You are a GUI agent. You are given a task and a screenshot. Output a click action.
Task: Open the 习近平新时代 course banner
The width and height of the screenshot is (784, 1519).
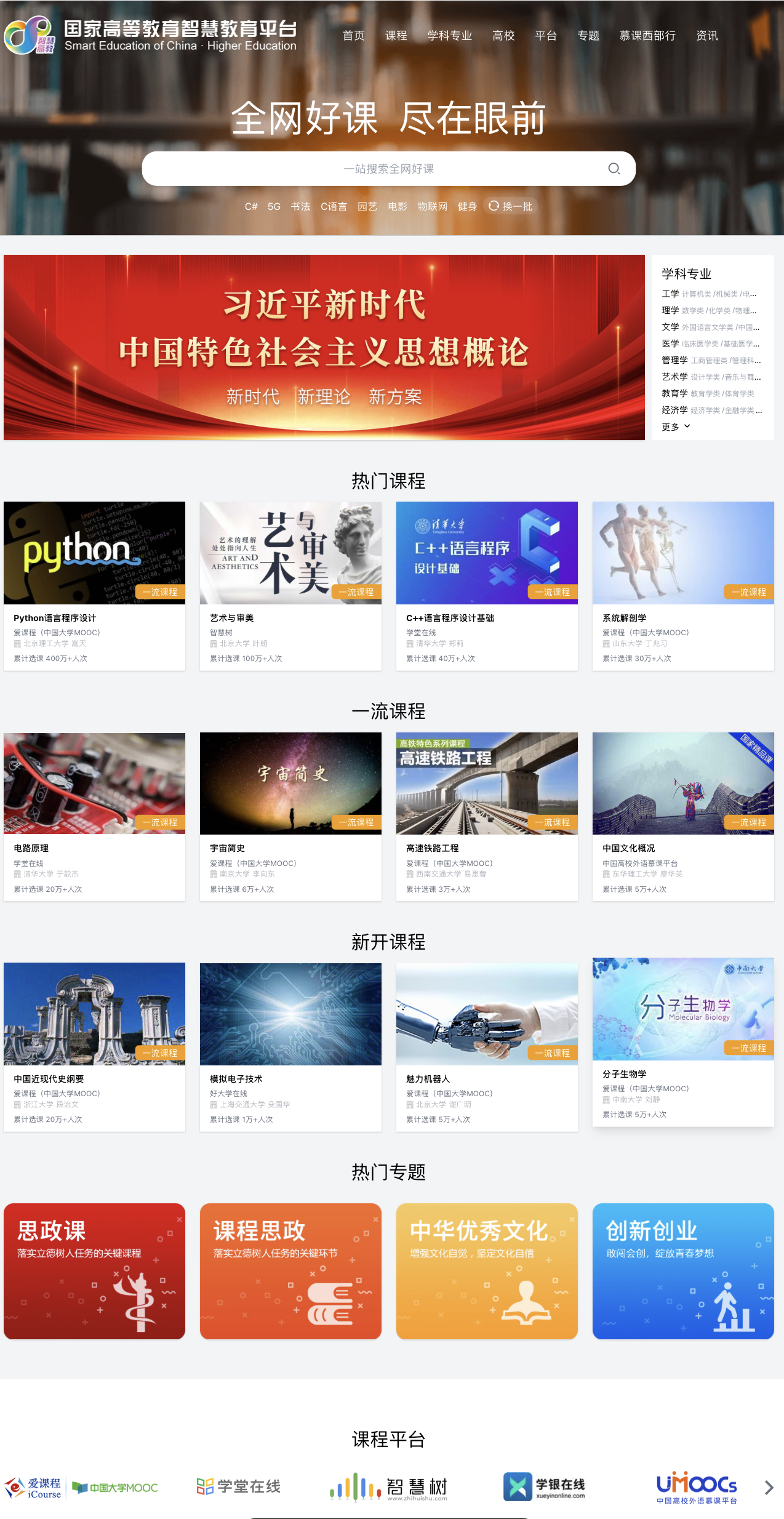(324, 347)
